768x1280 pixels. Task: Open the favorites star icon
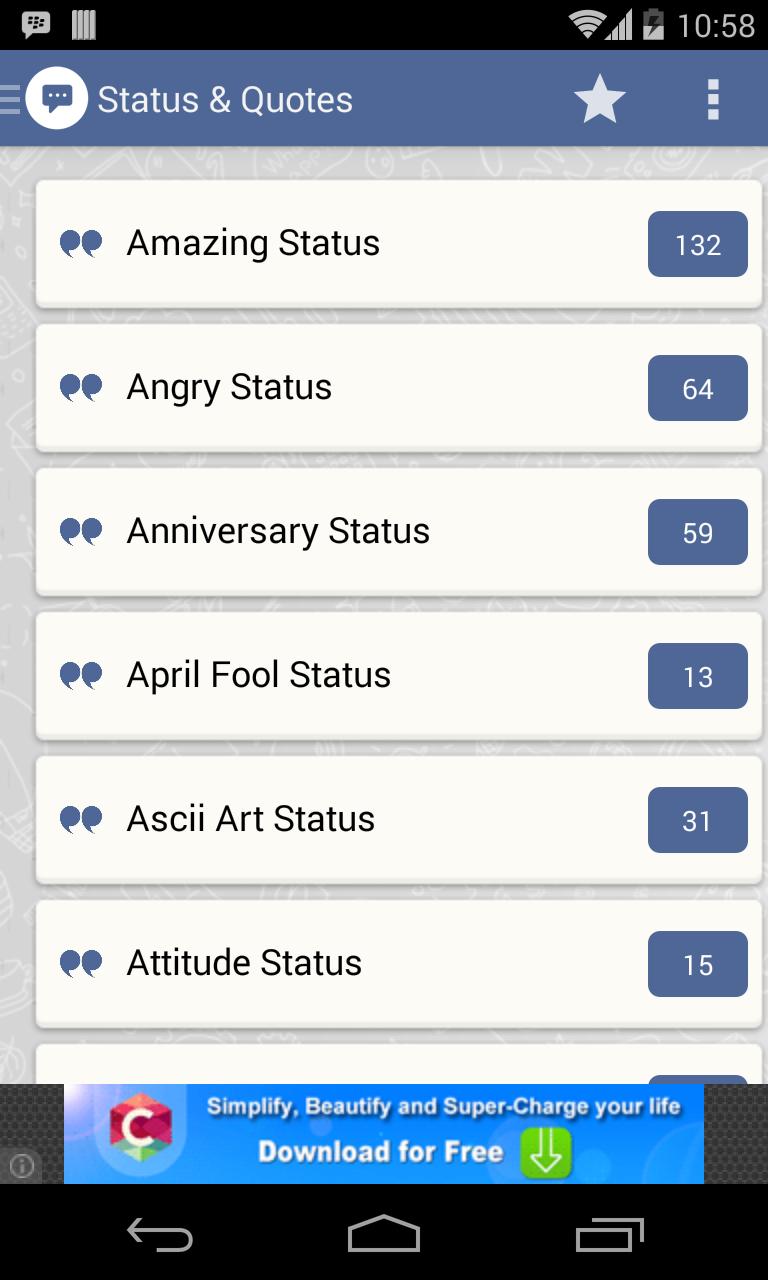coord(599,98)
